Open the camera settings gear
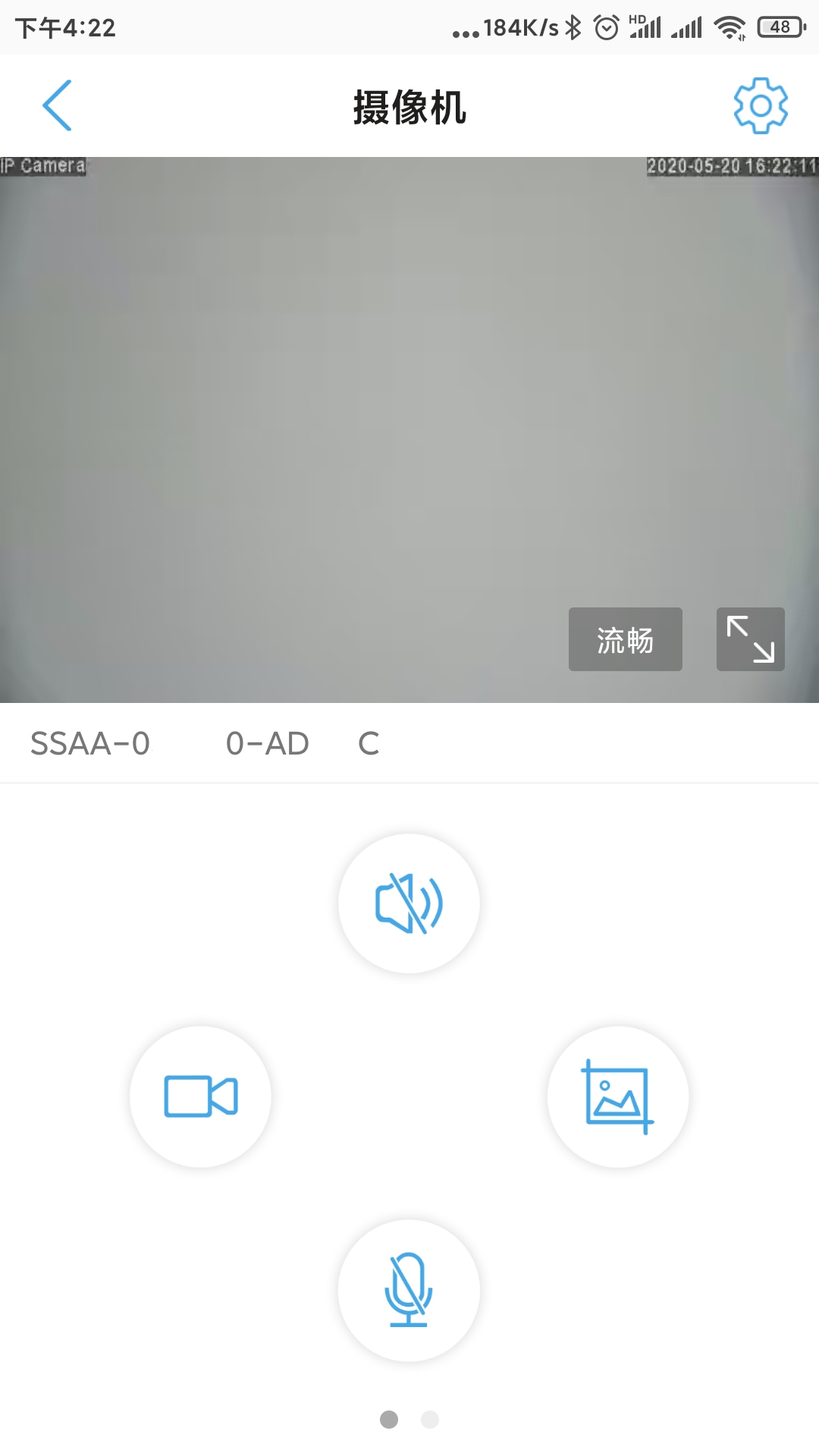The width and height of the screenshot is (819, 1456). [x=761, y=105]
